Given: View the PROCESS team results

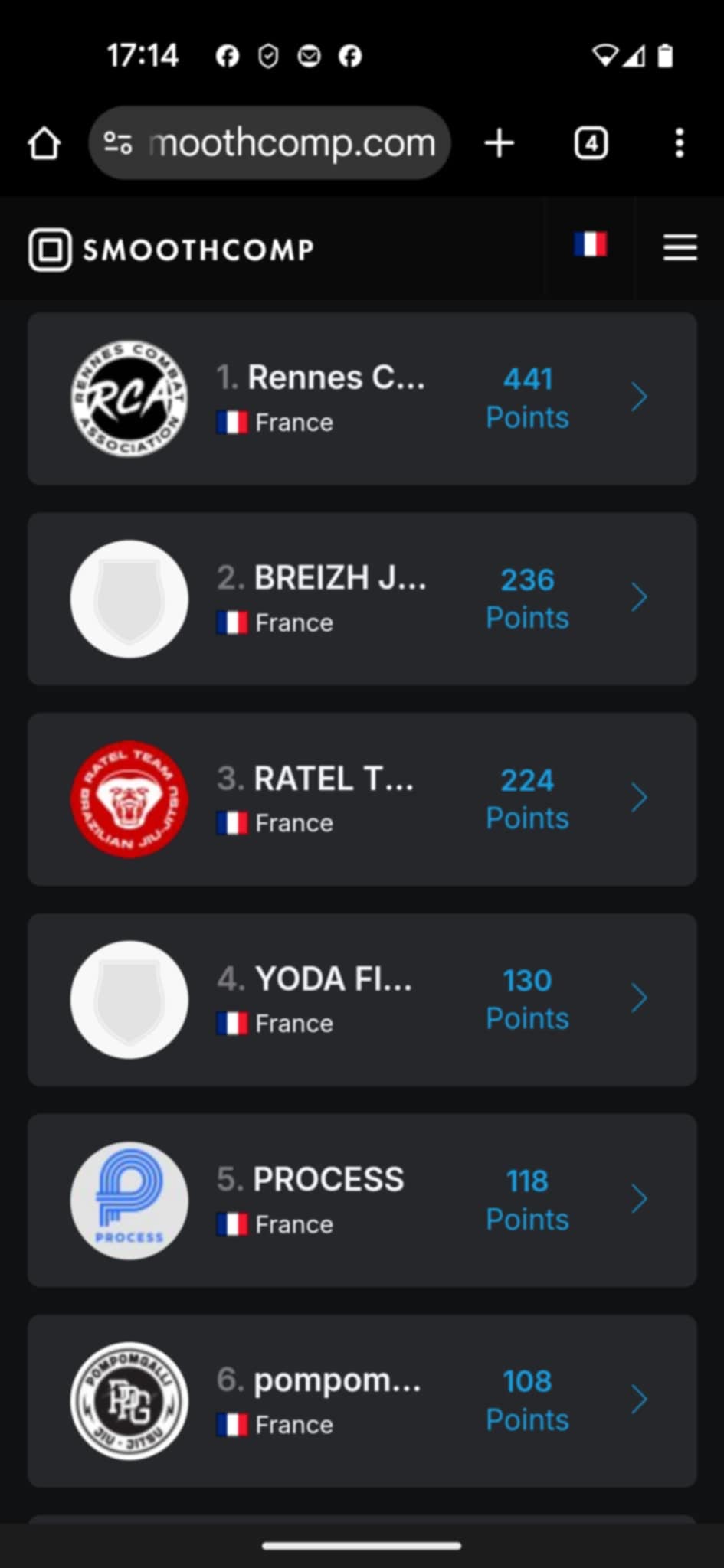Looking at the screenshot, I should tap(362, 1200).
